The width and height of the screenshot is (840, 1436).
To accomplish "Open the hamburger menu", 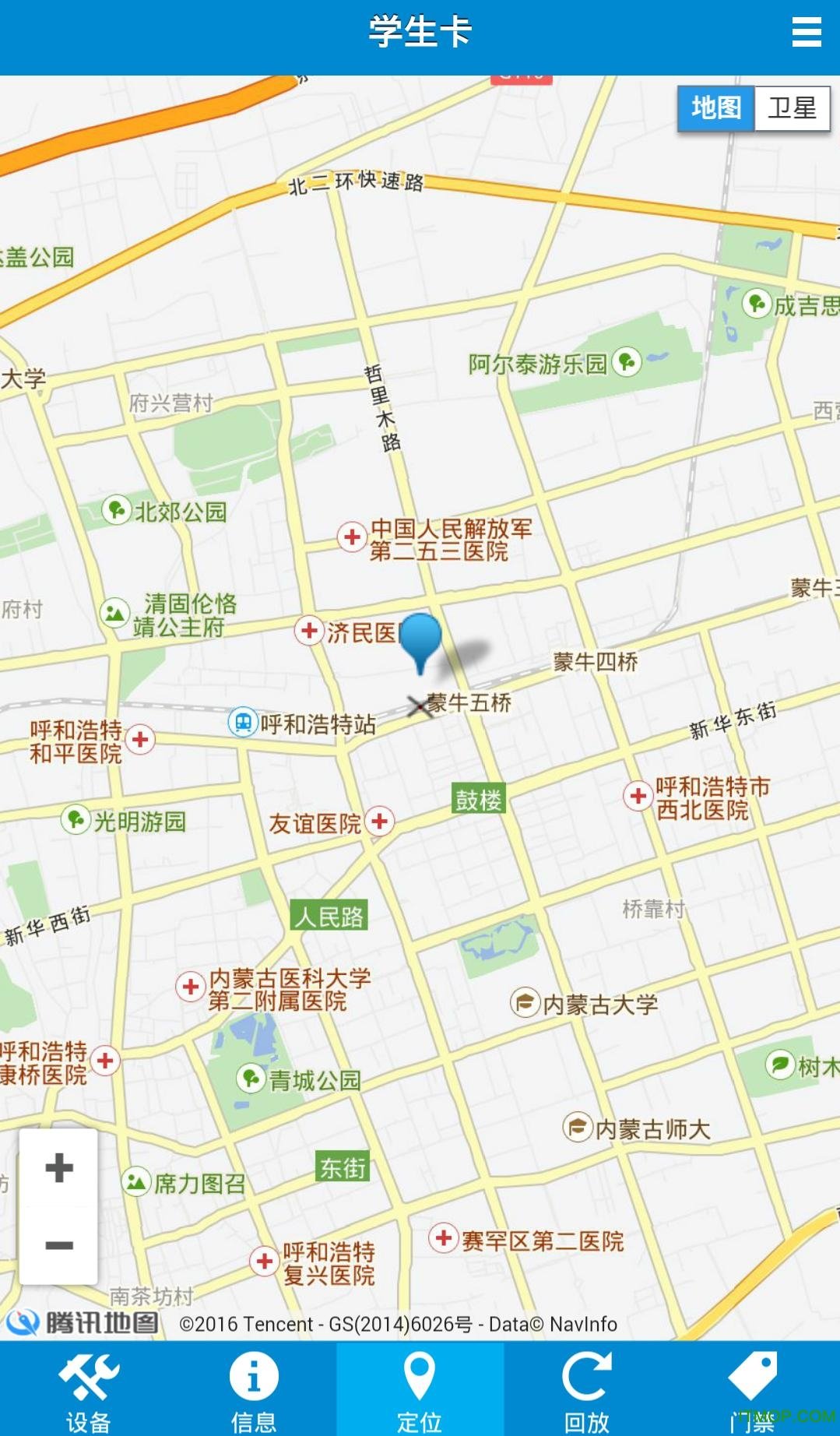I will (x=806, y=33).
